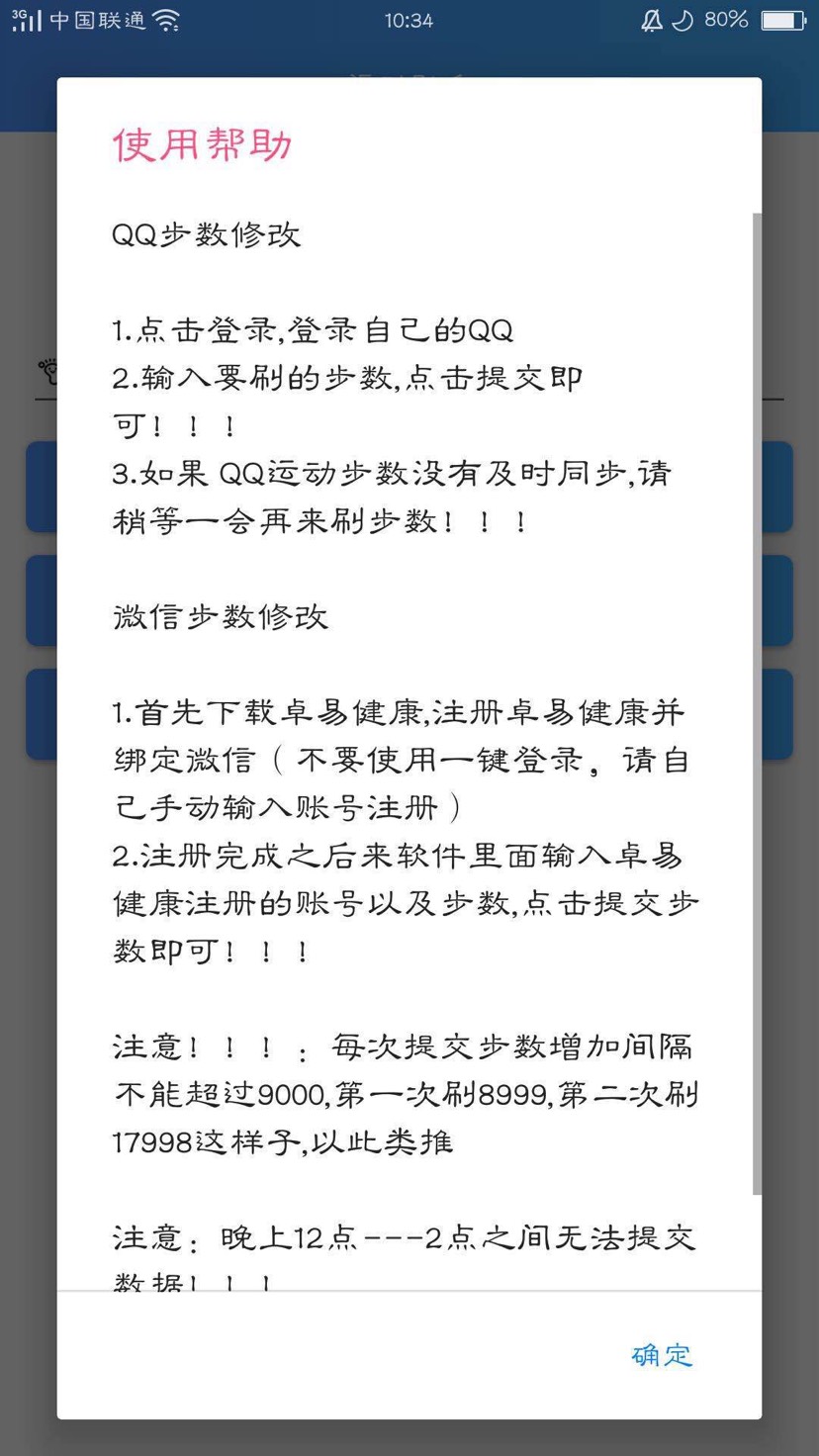This screenshot has width=819, height=1456.
Task: Confirm the help dialog with 确定
Action: (662, 1354)
